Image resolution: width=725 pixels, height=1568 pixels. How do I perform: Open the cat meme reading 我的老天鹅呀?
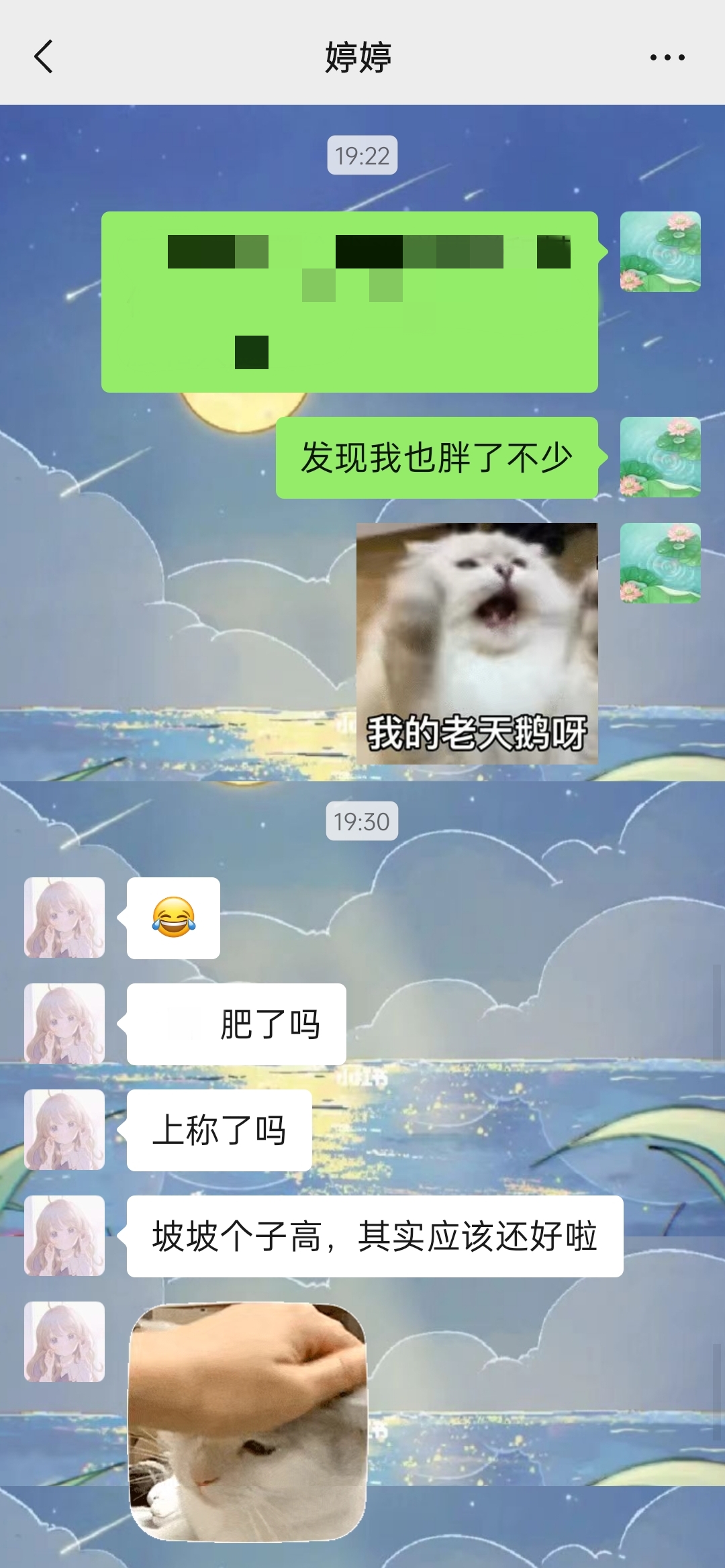pyautogui.click(x=477, y=643)
